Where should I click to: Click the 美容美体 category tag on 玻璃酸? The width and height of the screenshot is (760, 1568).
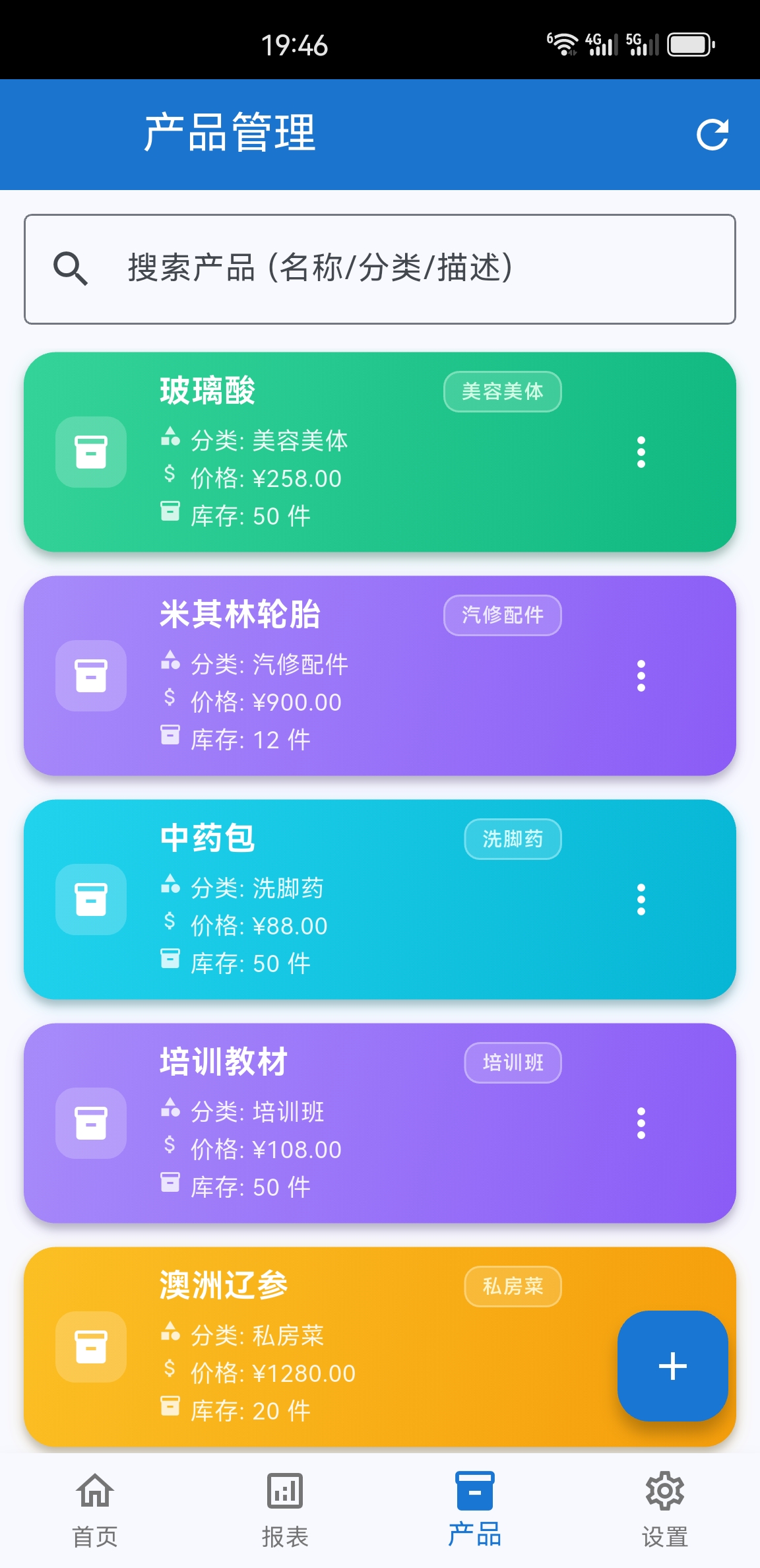click(x=502, y=391)
